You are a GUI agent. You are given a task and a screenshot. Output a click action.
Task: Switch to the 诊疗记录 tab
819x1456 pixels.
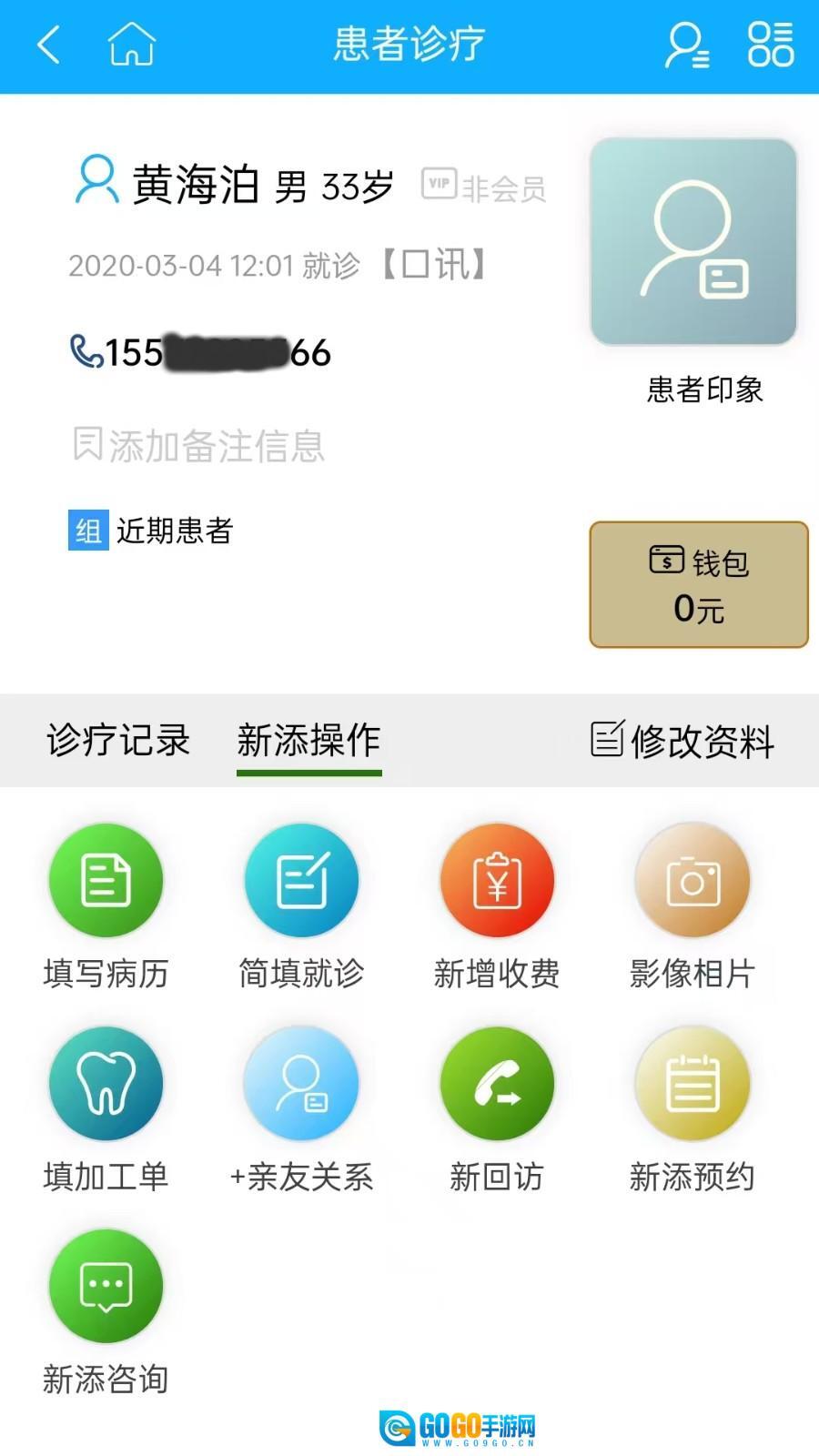pos(118,740)
